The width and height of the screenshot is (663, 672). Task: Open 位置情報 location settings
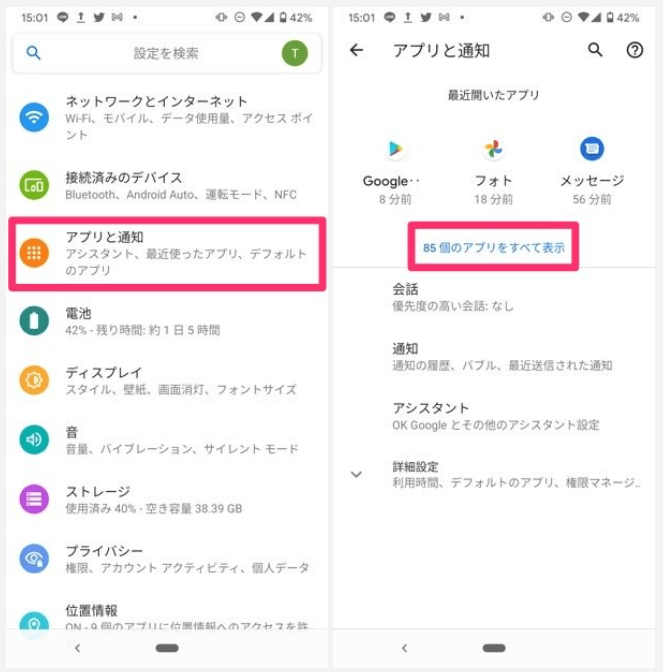tap(167, 616)
